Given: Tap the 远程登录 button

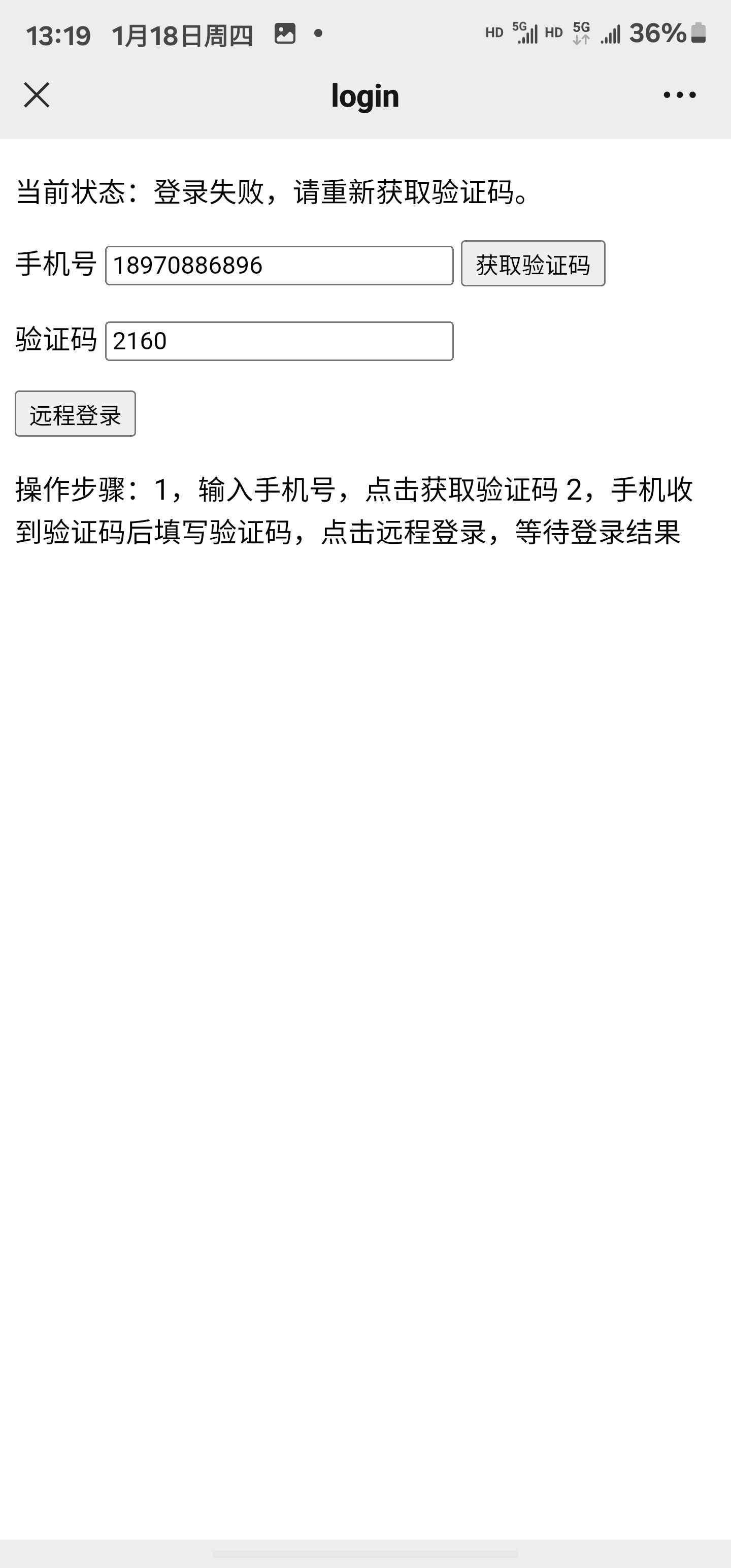Looking at the screenshot, I should tap(76, 414).
